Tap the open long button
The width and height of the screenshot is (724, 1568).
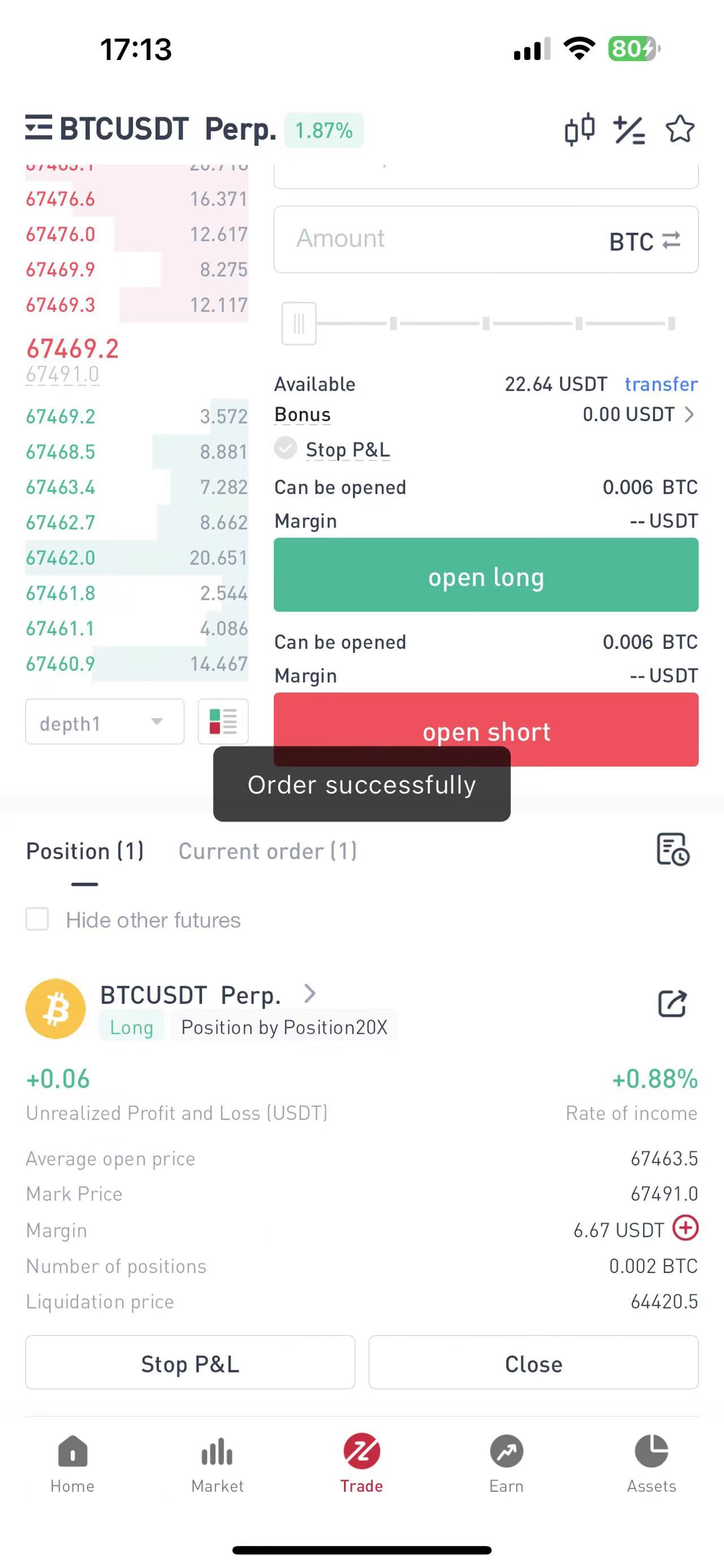point(485,575)
